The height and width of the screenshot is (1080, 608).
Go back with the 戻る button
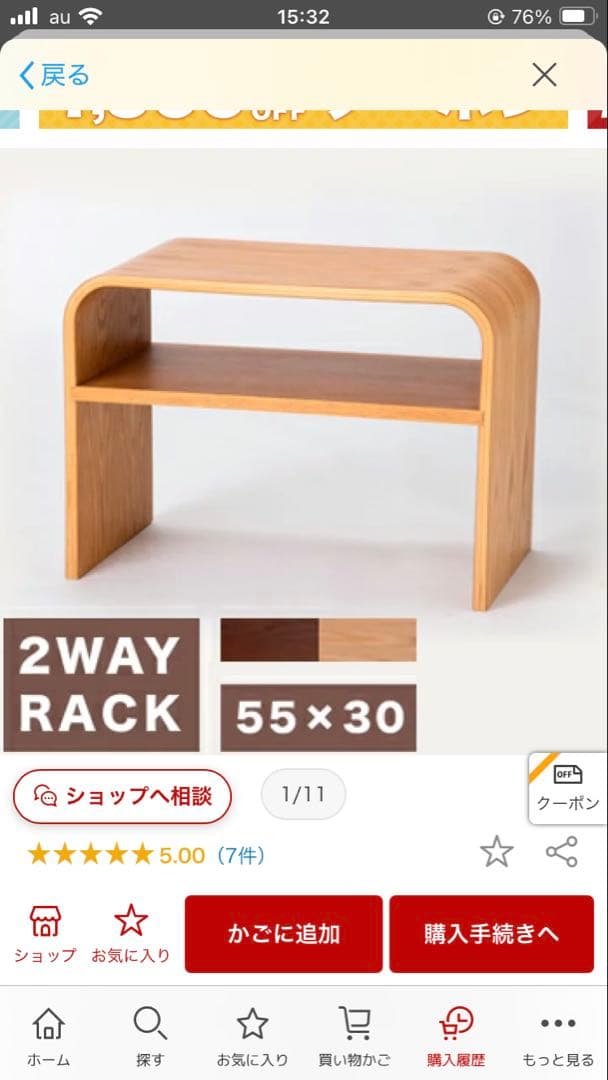(54, 75)
